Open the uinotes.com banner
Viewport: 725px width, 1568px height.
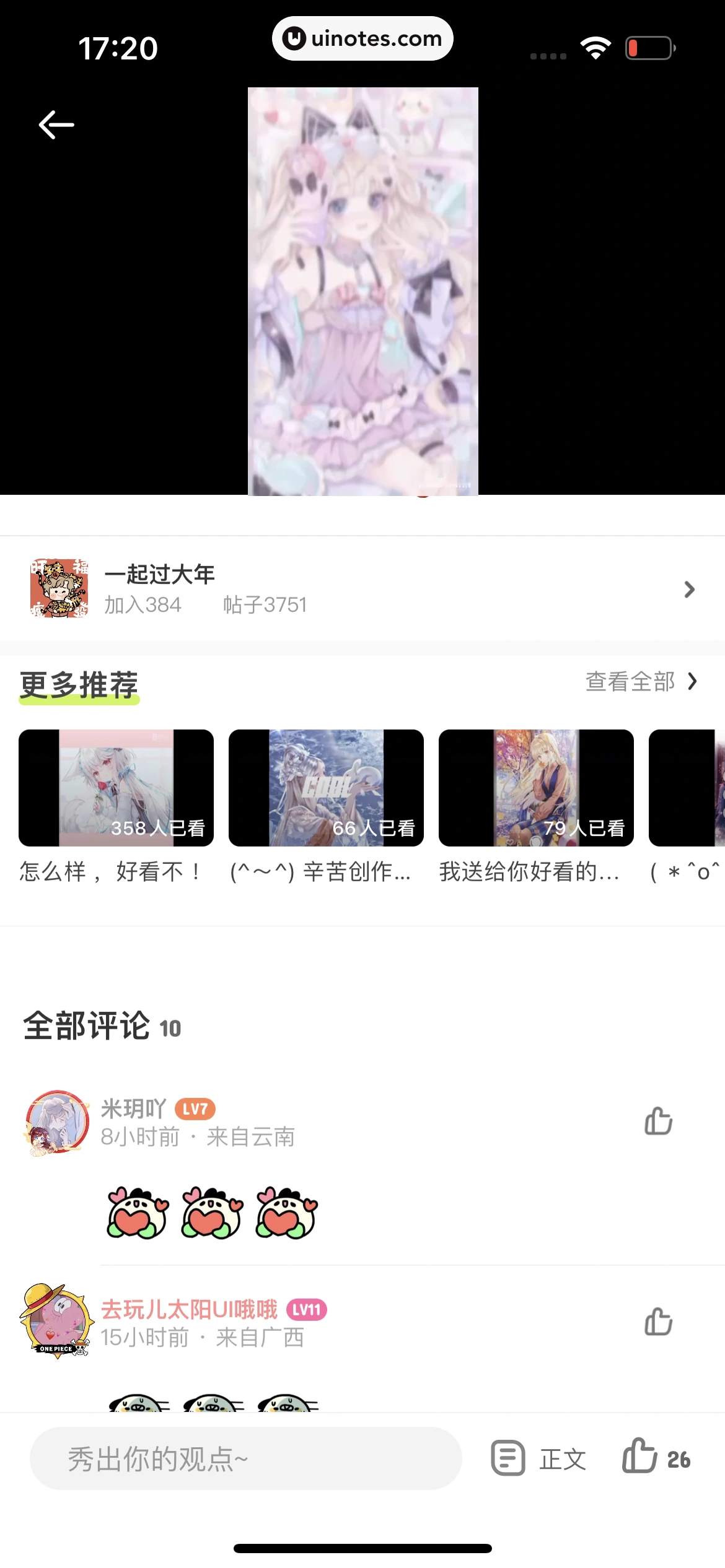362,38
